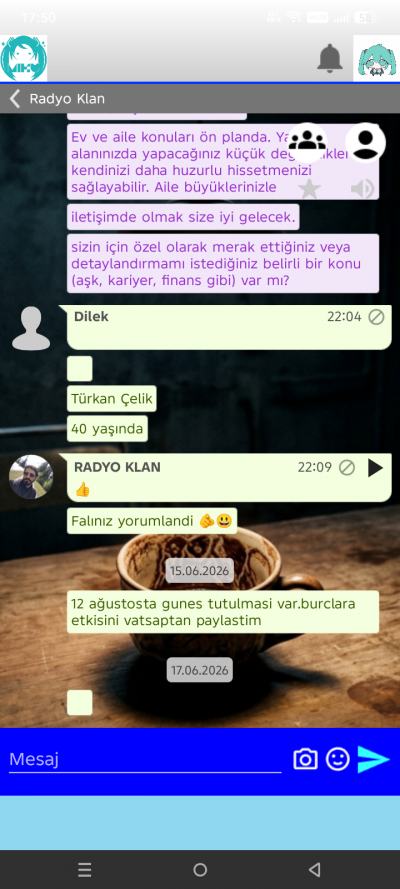
Task: Open the profile avatar at top right
Action: click(376, 58)
